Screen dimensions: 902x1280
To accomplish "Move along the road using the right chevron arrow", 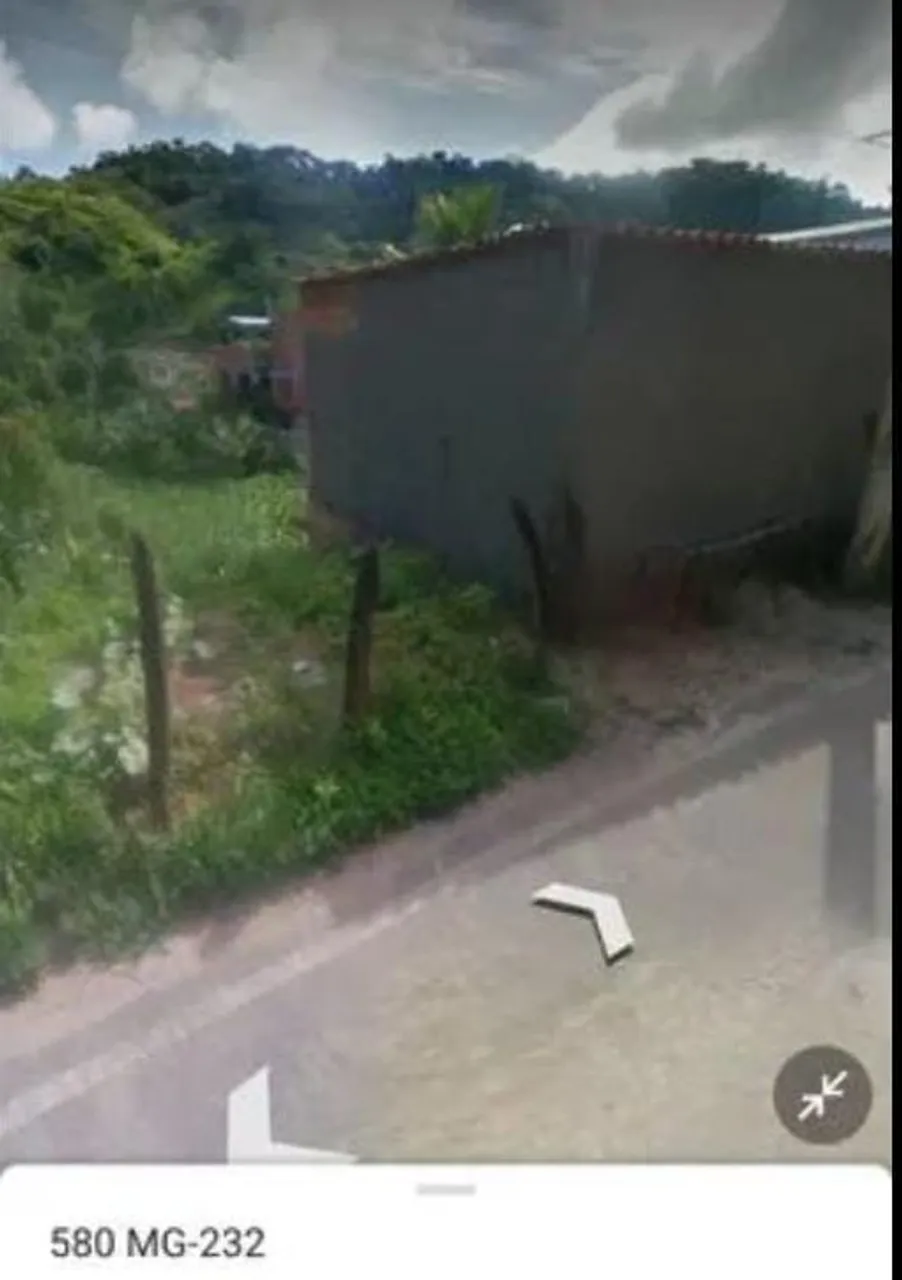I will click(586, 919).
